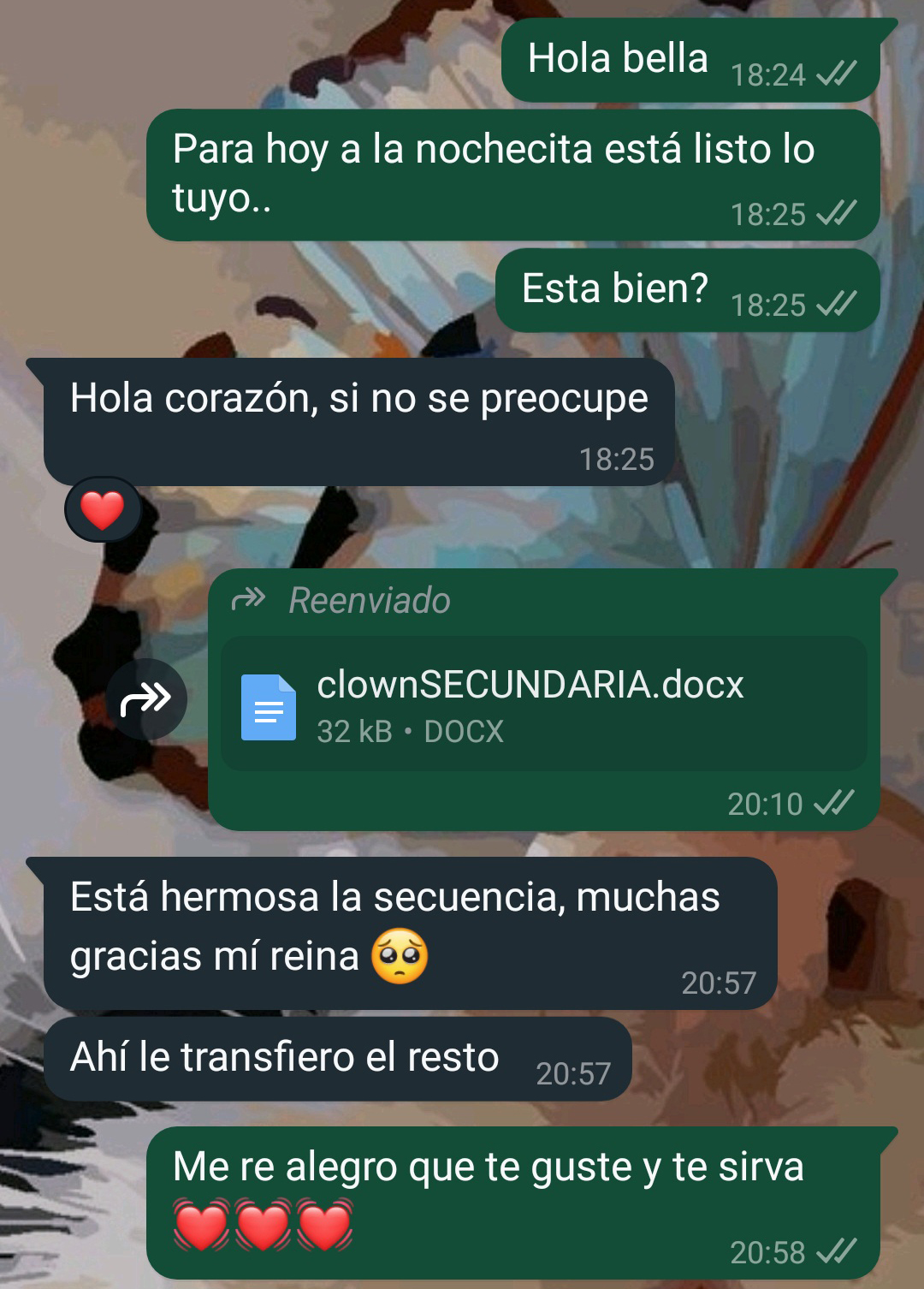Screen dimensions: 924x1289
Task: Tap the forward arrow beside the document
Action: coord(146,699)
